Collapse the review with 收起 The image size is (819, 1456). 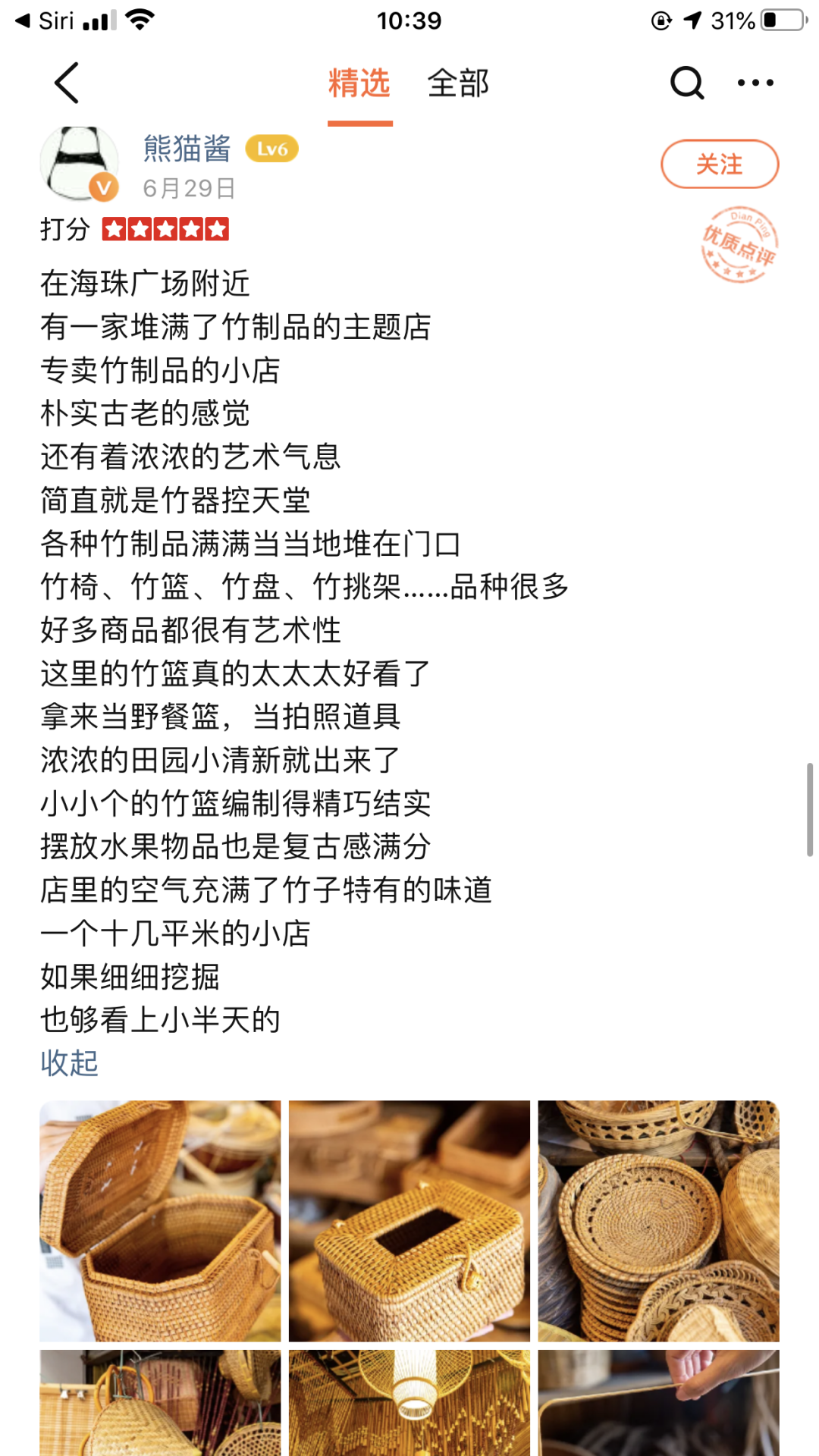click(x=69, y=1063)
